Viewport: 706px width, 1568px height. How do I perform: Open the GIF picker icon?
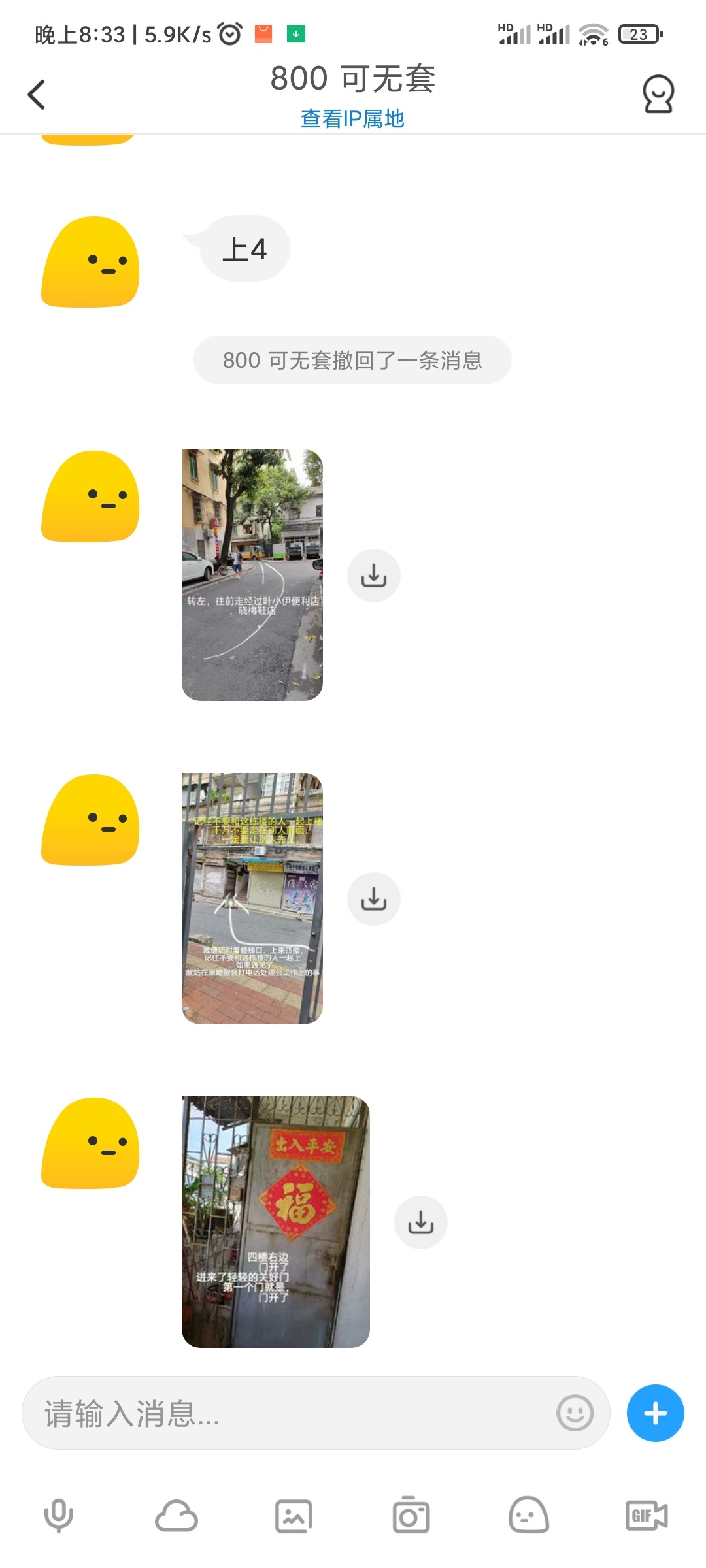click(646, 1517)
